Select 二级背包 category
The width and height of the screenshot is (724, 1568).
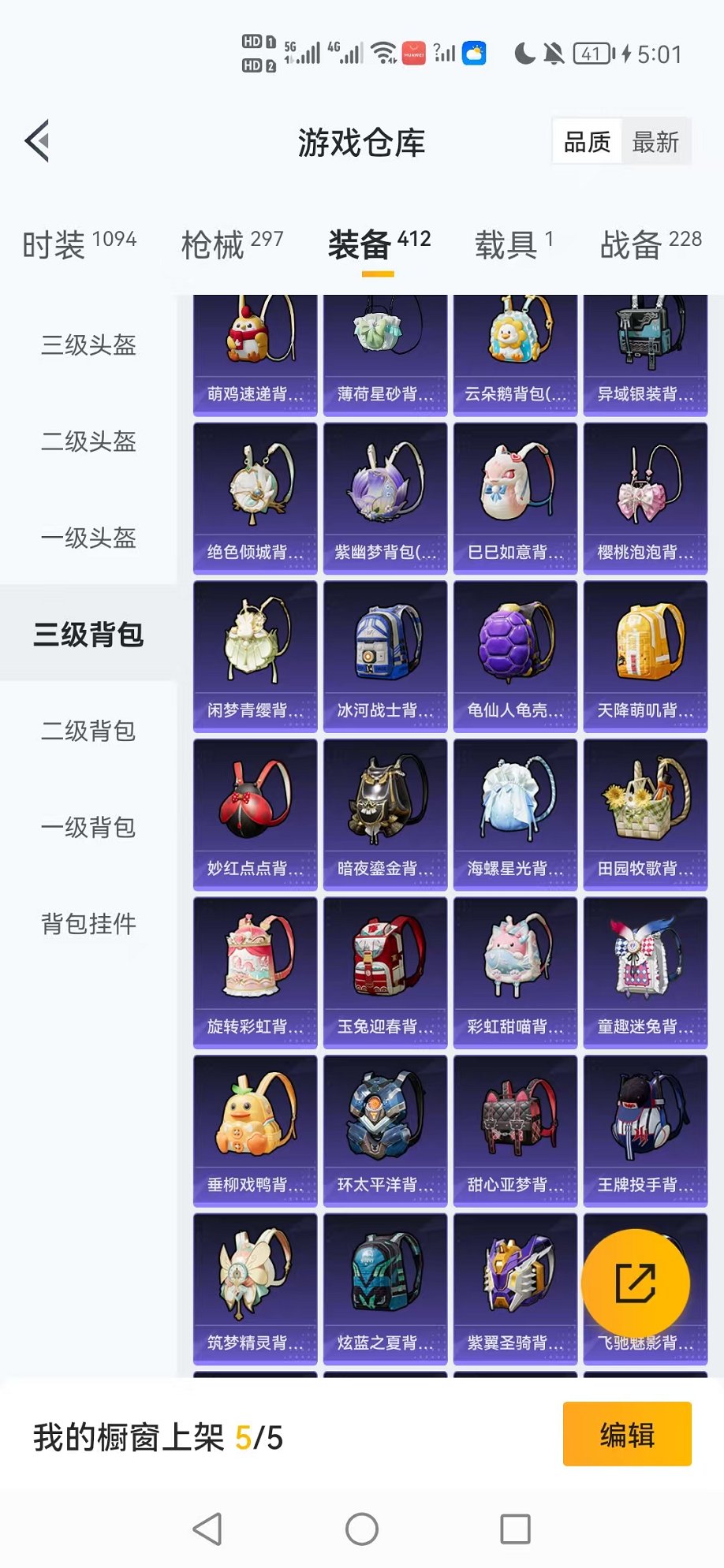pyautogui.click(x=88, y=731)
